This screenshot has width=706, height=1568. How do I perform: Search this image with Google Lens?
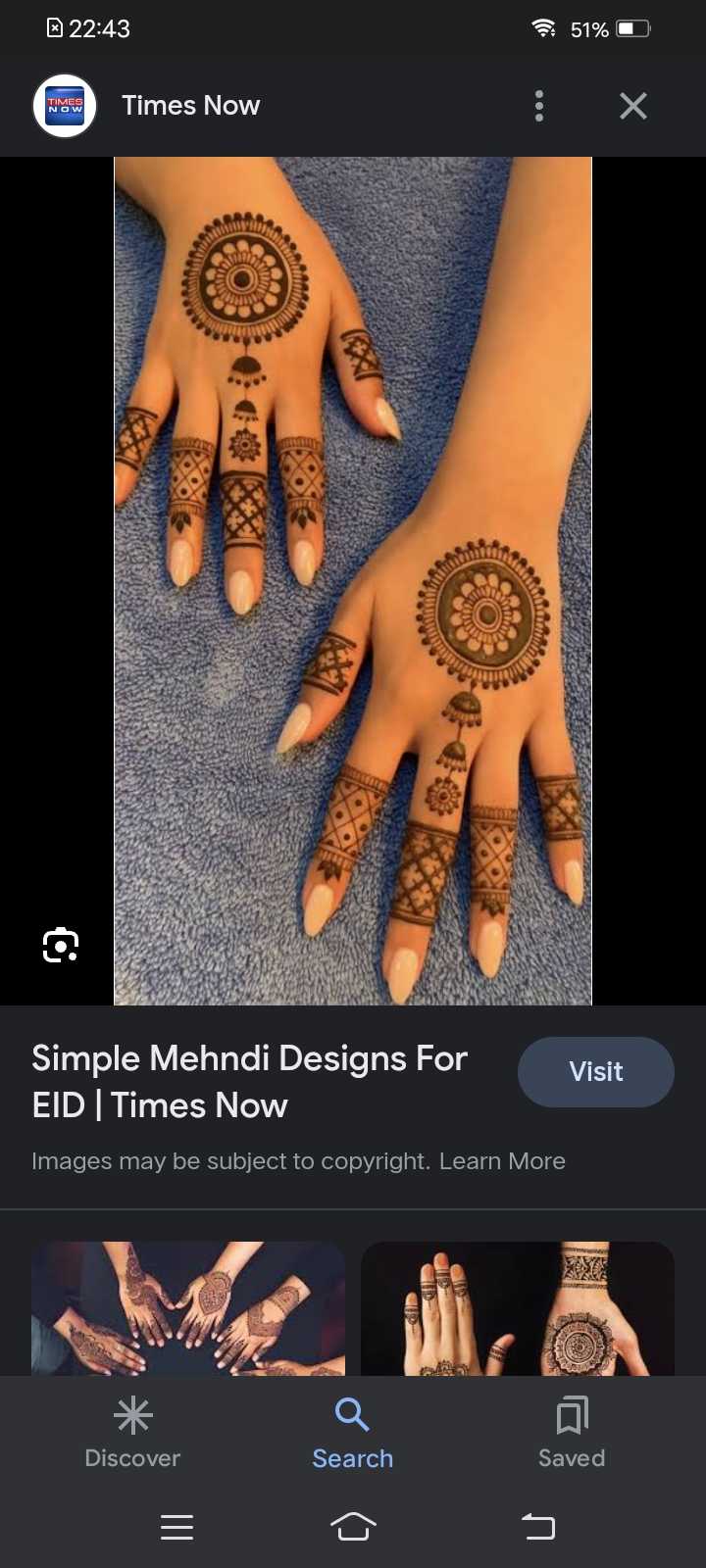[x=61, y=945]
